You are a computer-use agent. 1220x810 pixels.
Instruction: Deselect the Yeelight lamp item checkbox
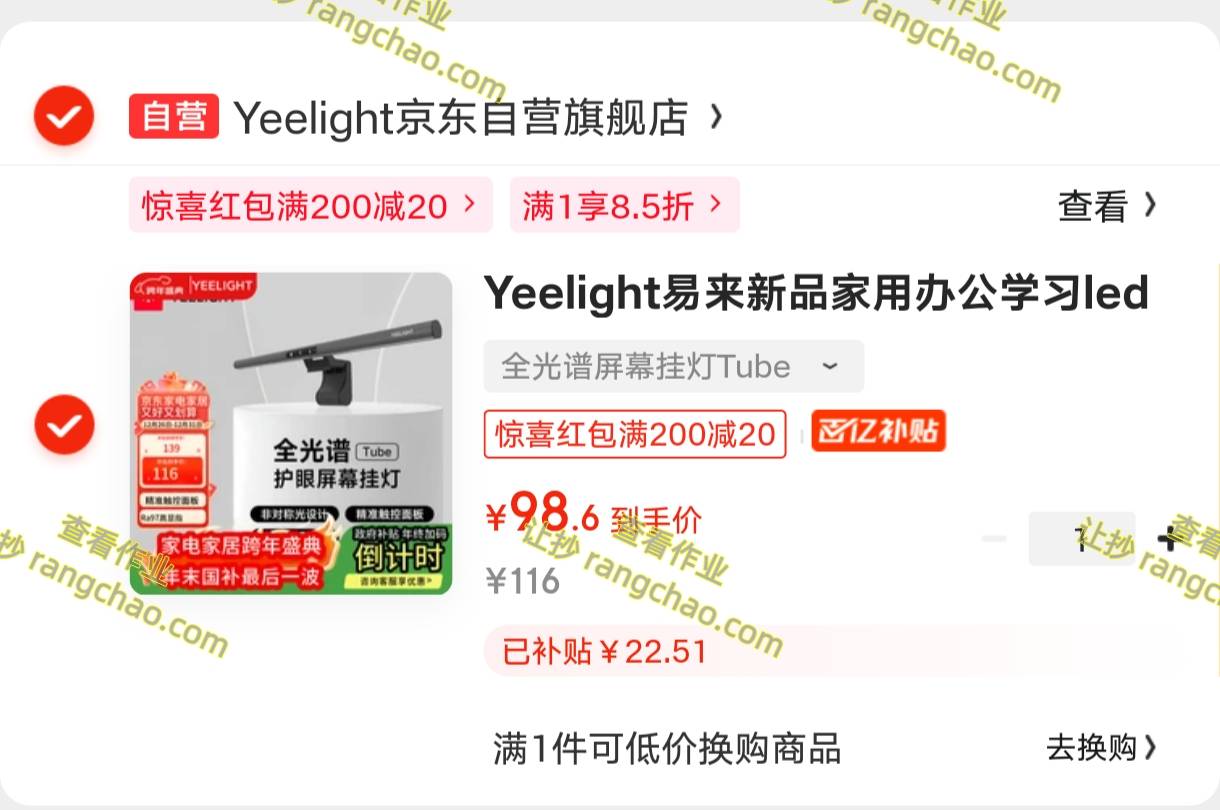pos(64,424)
